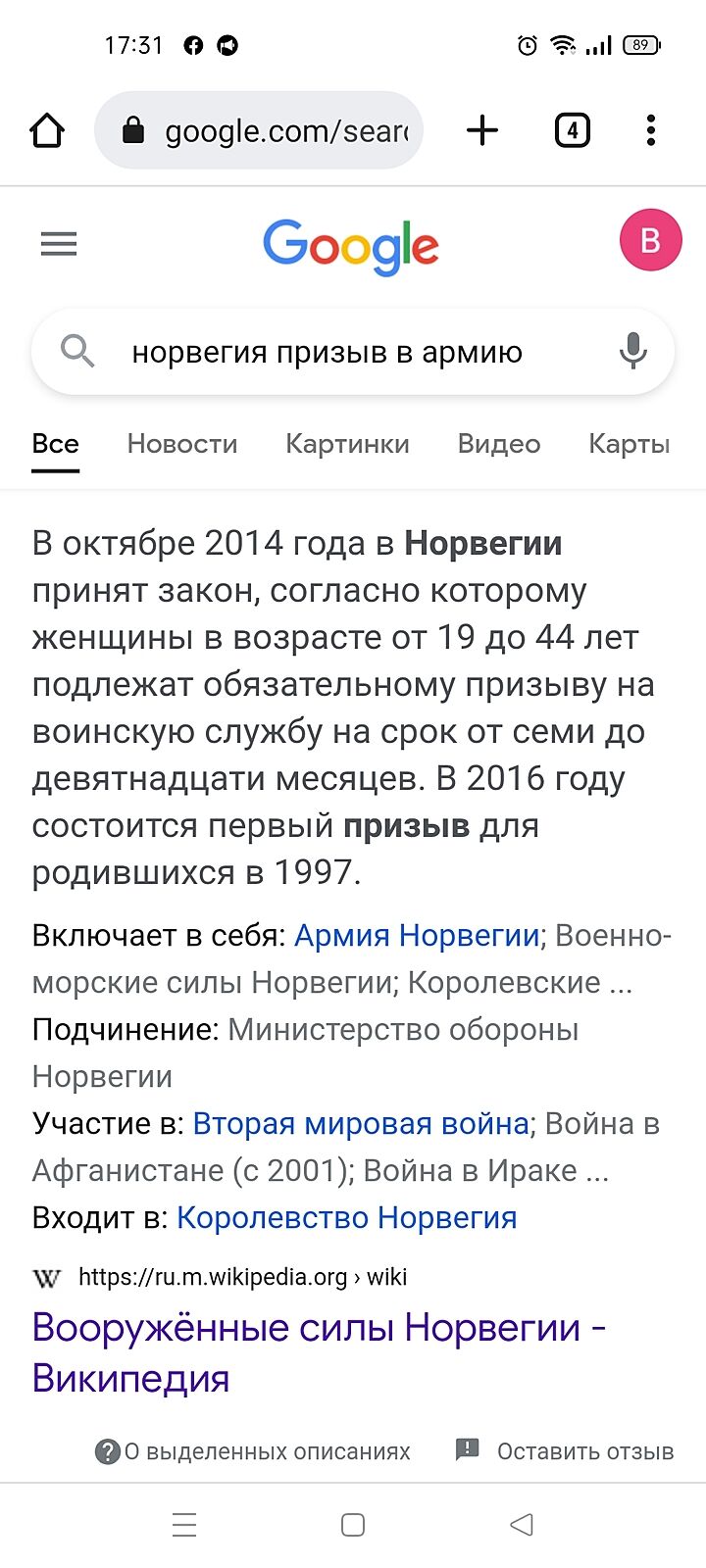Open the account profile avatar
Viewport: 706px width, 1568px height.
[650, 240]
